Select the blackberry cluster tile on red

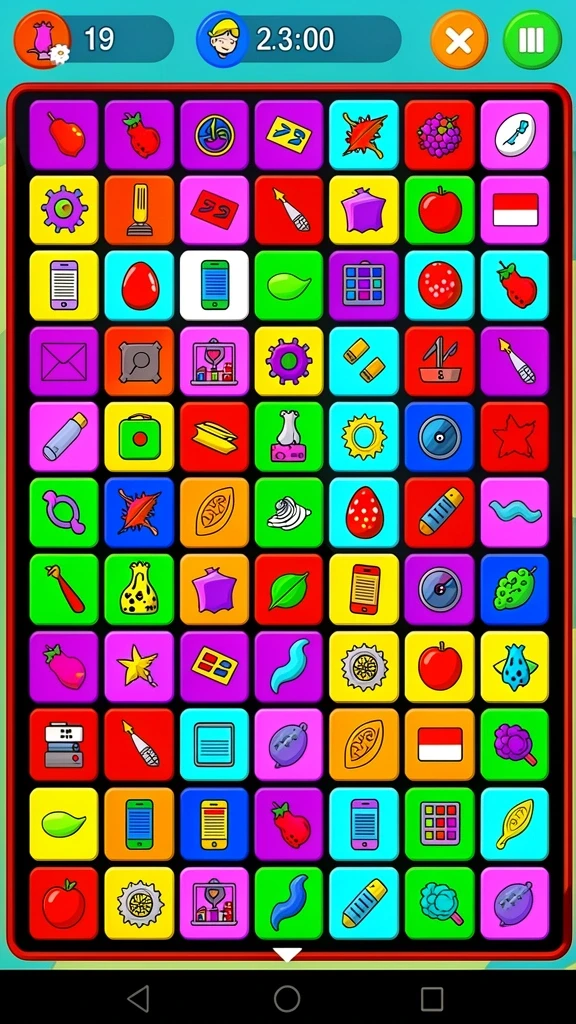coord(440,135)
